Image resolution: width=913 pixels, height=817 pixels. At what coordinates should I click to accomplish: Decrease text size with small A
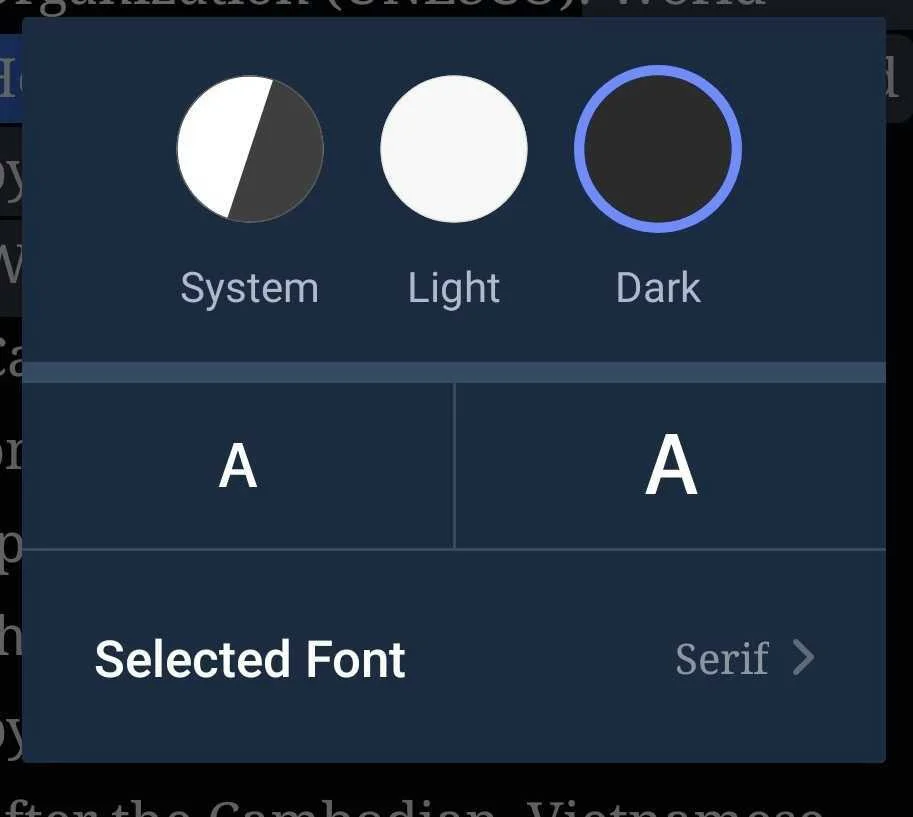pos(238,466)
